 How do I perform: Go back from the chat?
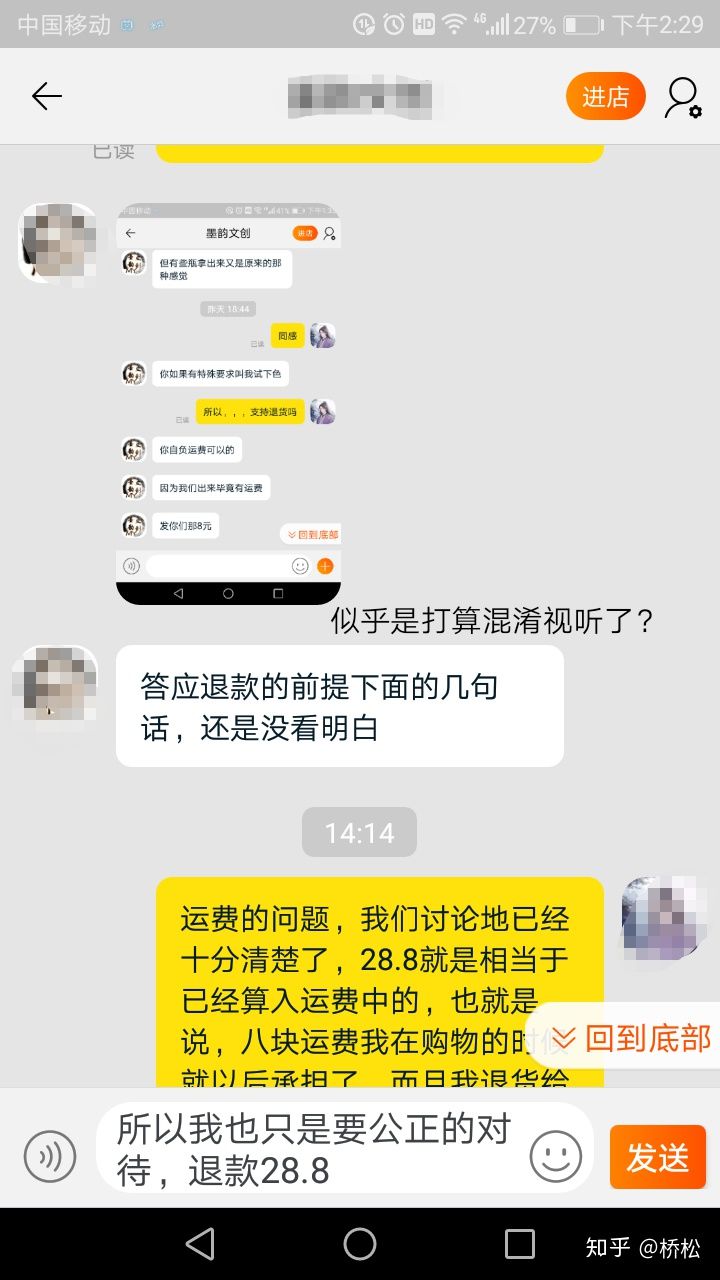click(x=46, y=96)
